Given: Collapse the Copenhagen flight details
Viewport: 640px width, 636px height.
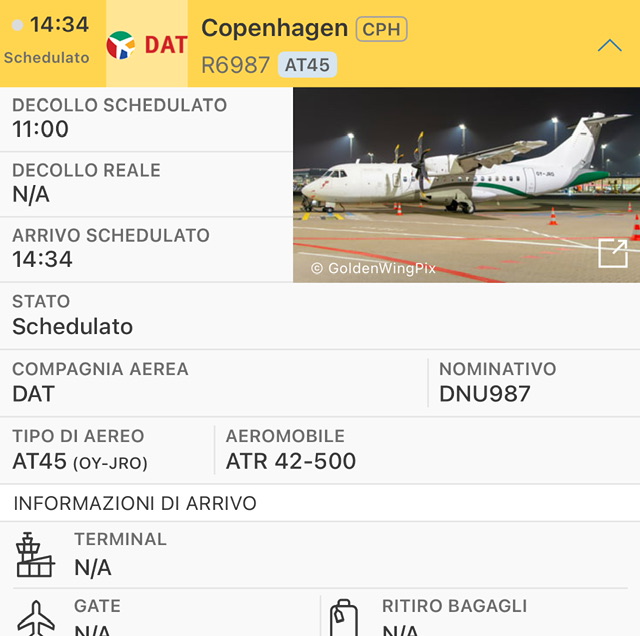Looking at the screenshot, I should tap(609, 45).
